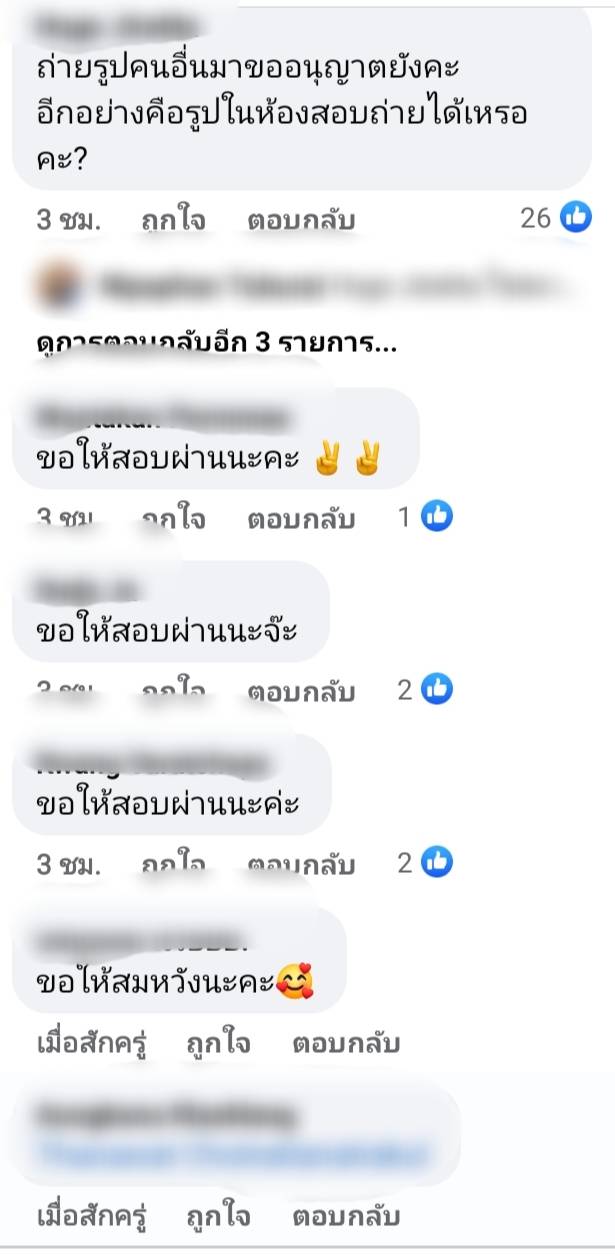Viewport: 615px width, 1254px height.
Task: Like the comment asking about exam room photos
Action: tap(173, 220)
